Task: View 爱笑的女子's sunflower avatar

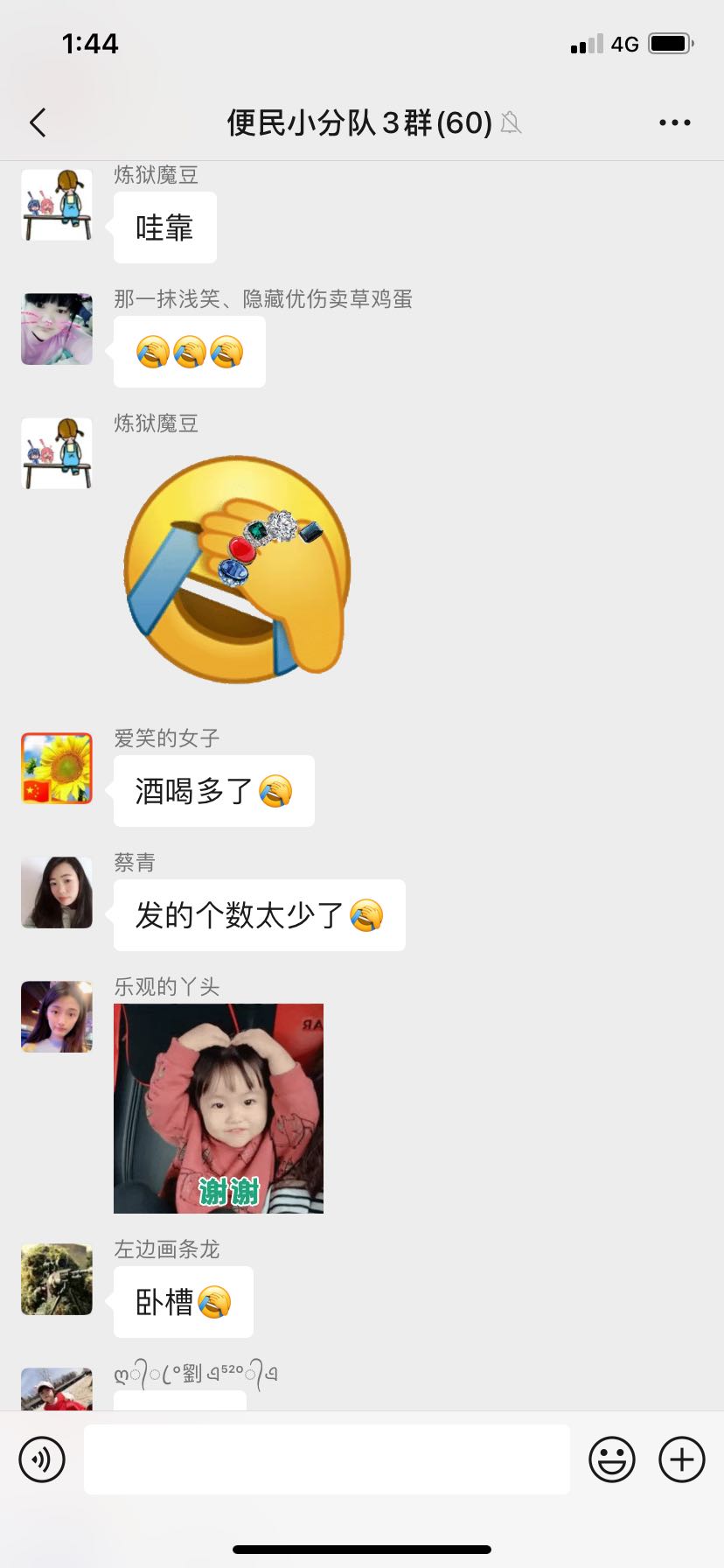Action: click(57, 768)
